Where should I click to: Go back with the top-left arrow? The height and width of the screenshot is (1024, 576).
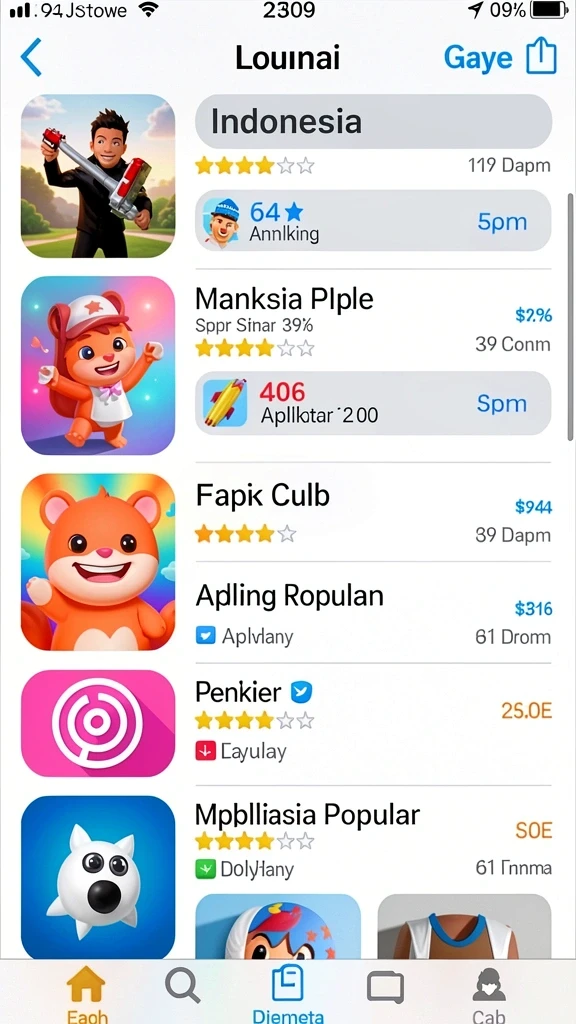pyautogui.click(x=31, y=57)
